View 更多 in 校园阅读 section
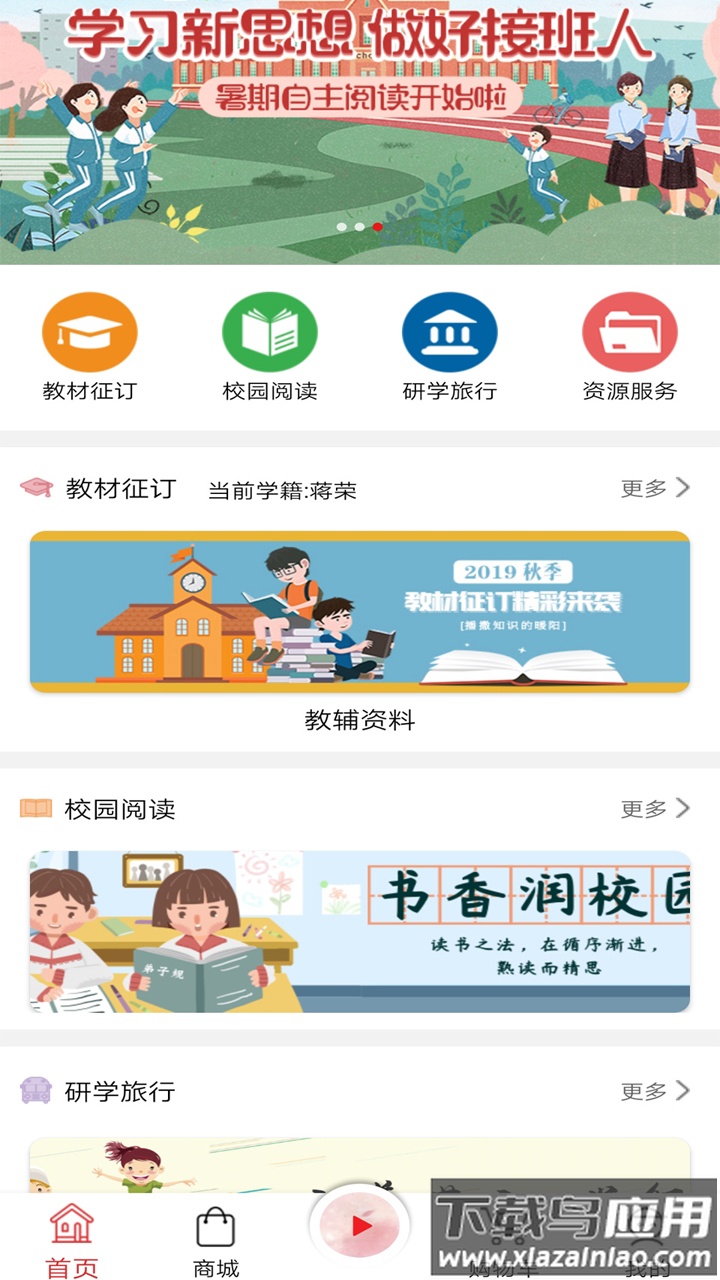 (655, 808)
